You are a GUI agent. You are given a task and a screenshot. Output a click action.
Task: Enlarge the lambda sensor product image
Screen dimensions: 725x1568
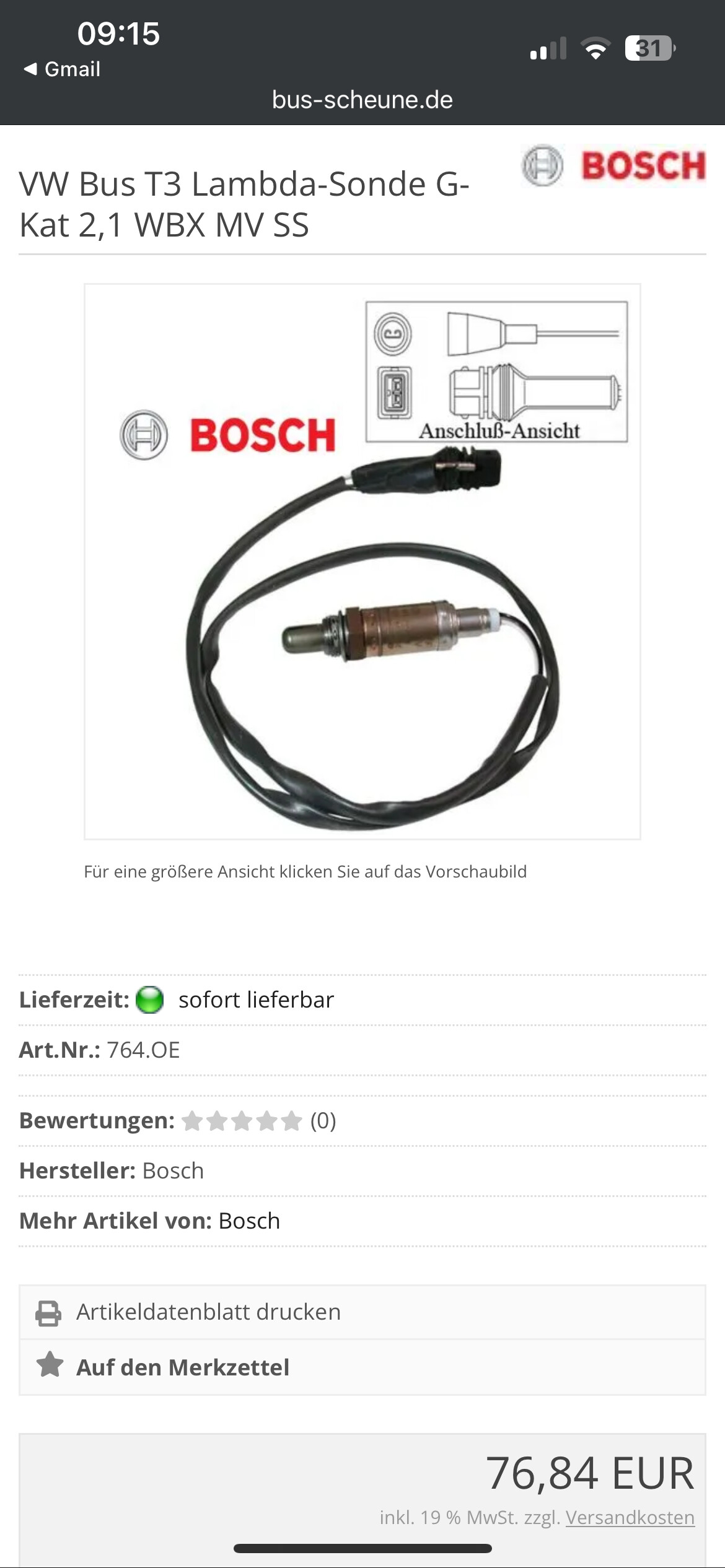click(362, 561)
